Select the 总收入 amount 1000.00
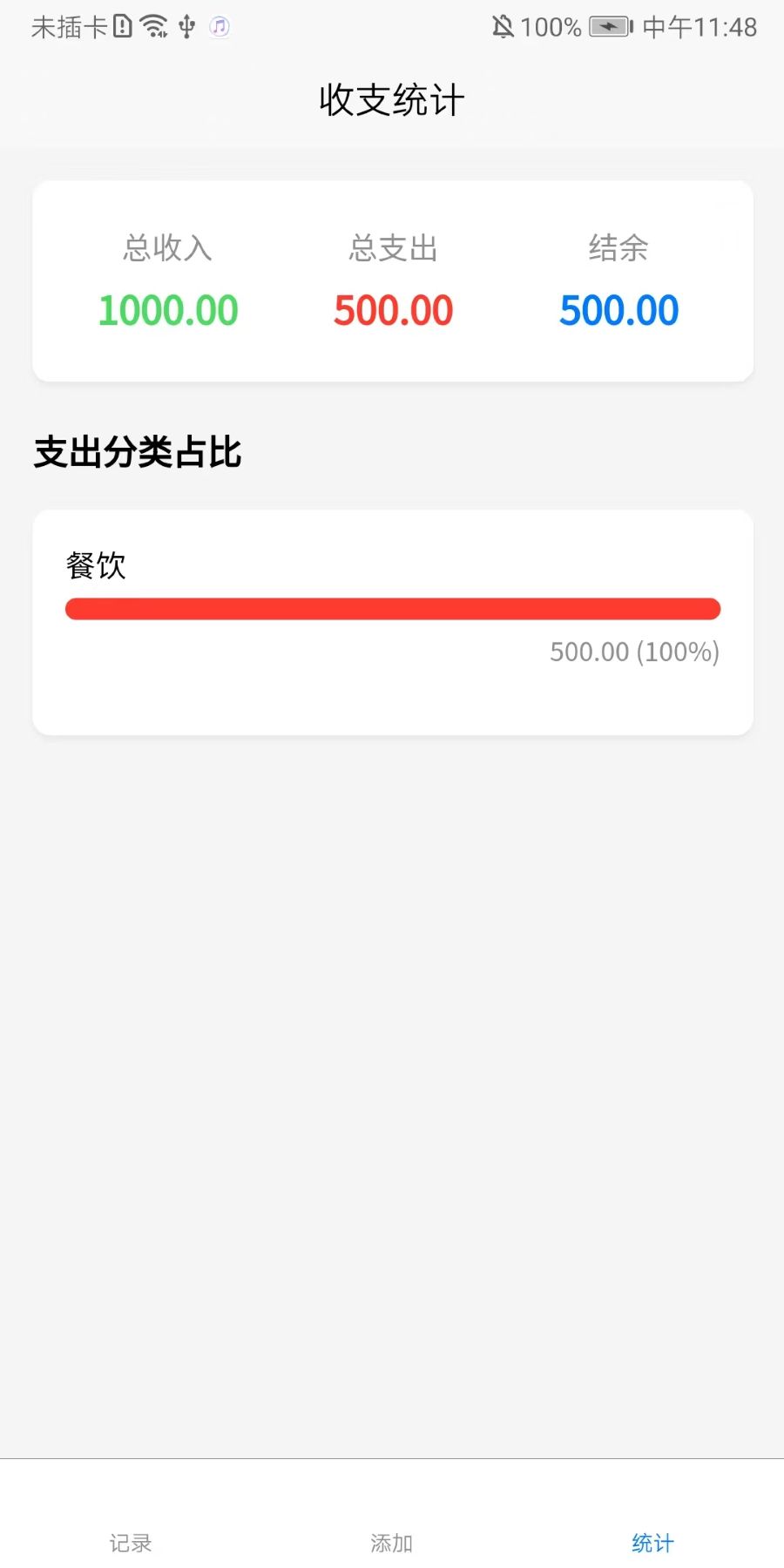Screen dimensions: 784x1568 point(167,309)
